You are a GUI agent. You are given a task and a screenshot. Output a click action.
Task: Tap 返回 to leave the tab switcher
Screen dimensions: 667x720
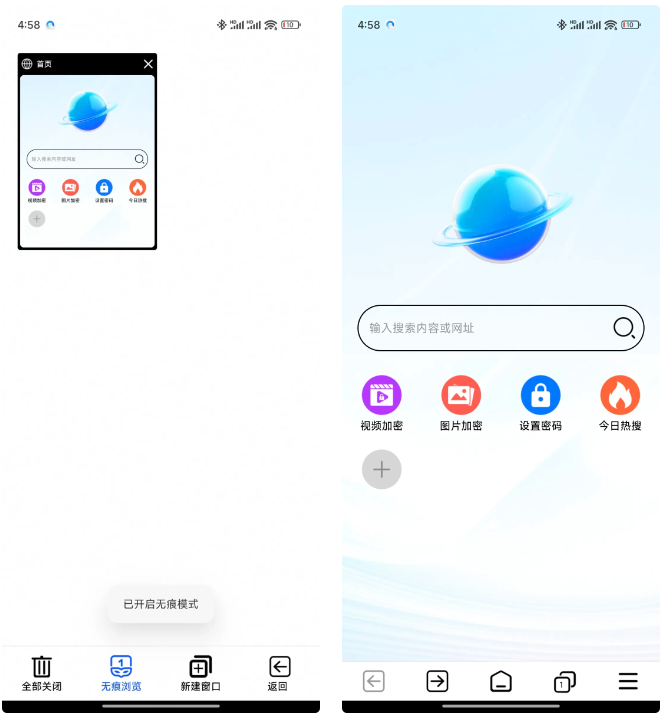click(279, 673)
